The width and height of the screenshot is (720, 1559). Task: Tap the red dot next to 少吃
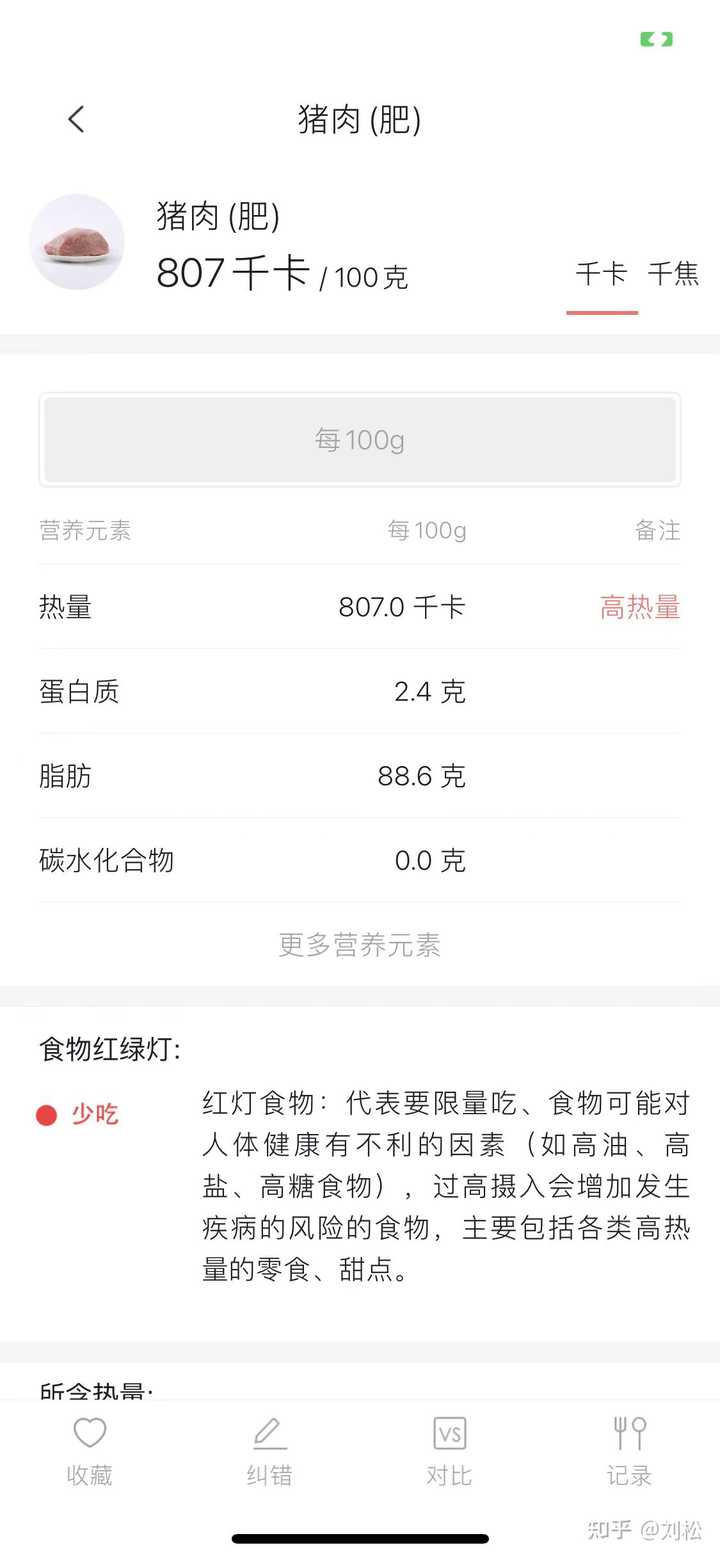click(x=46, y=1113)
